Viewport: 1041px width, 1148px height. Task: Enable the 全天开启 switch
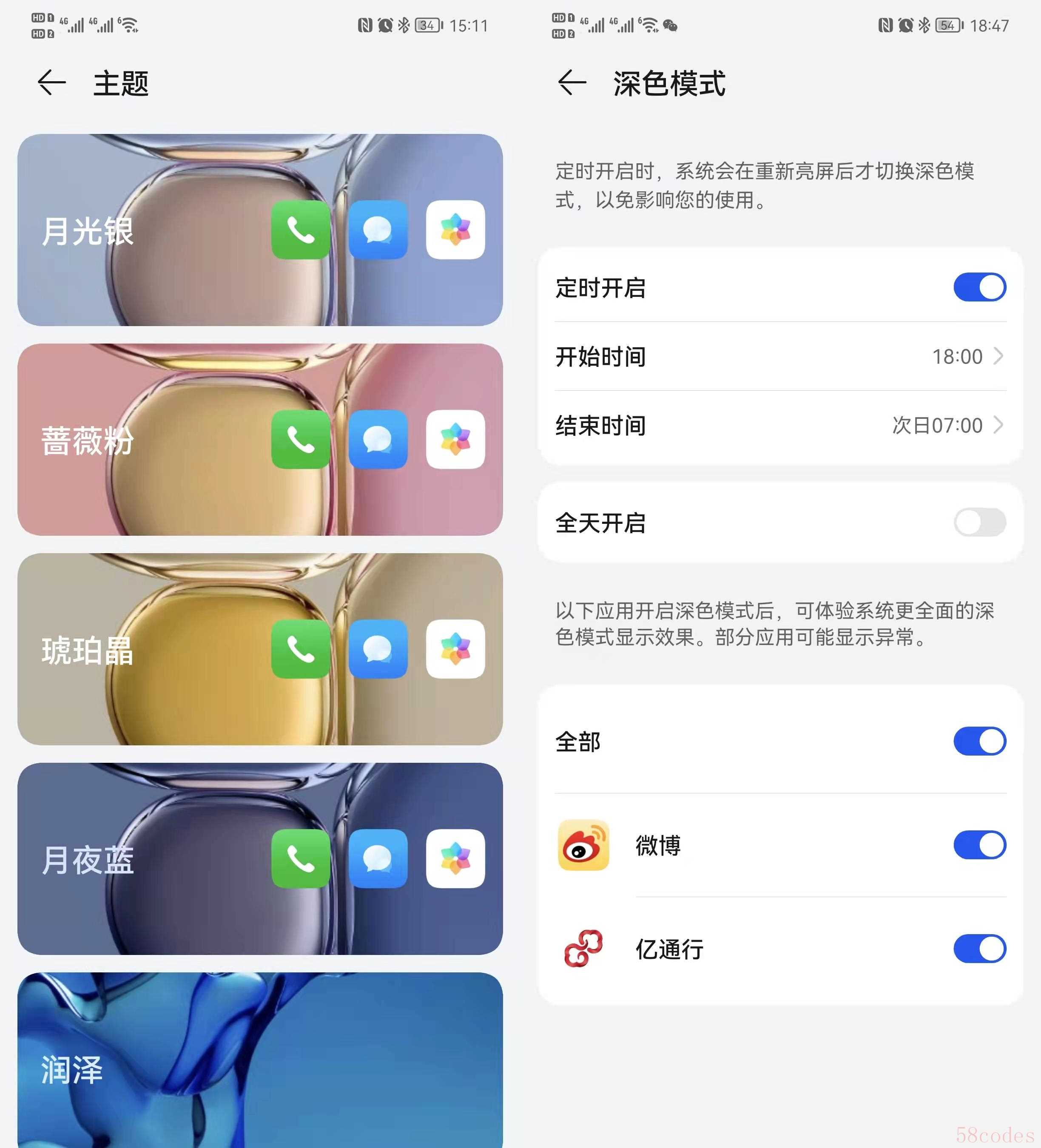coord(979,522)
